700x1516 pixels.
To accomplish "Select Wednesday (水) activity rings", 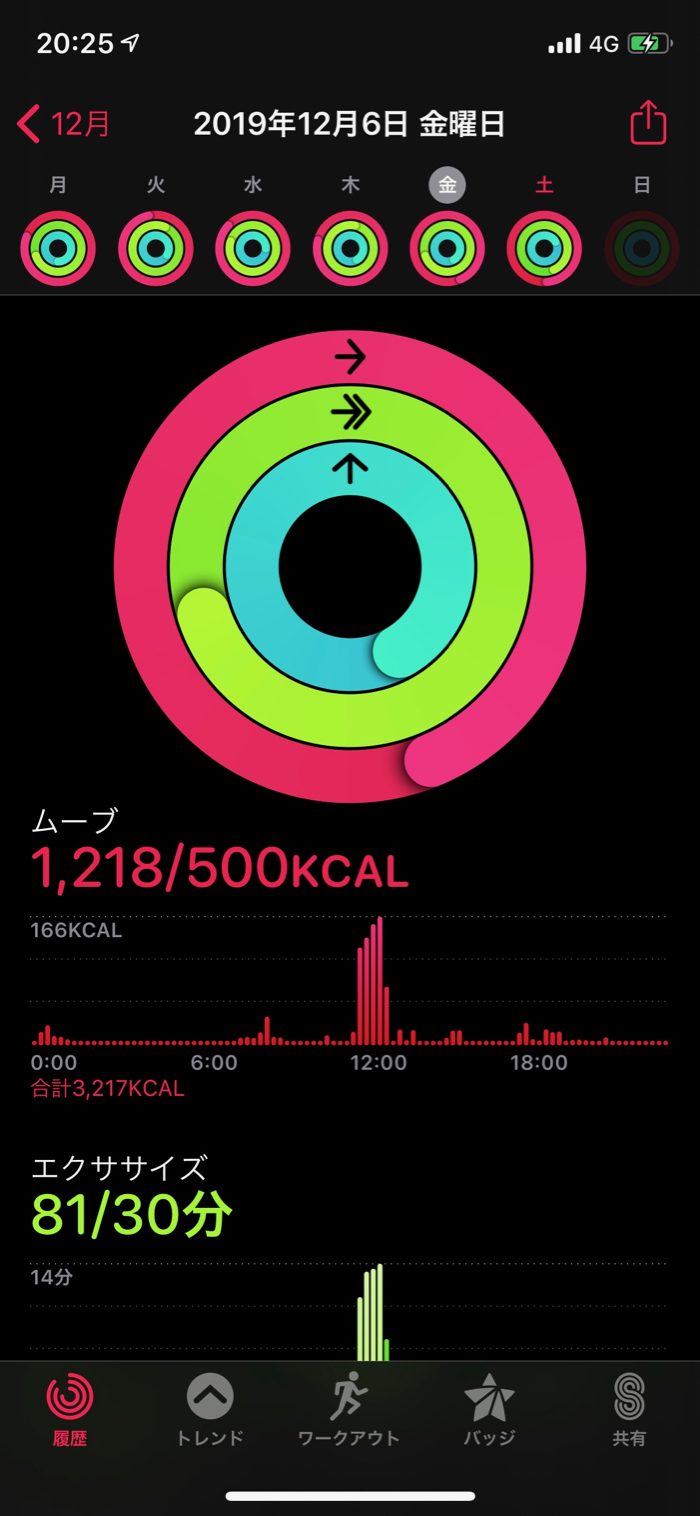I will (x=253, y=248).
